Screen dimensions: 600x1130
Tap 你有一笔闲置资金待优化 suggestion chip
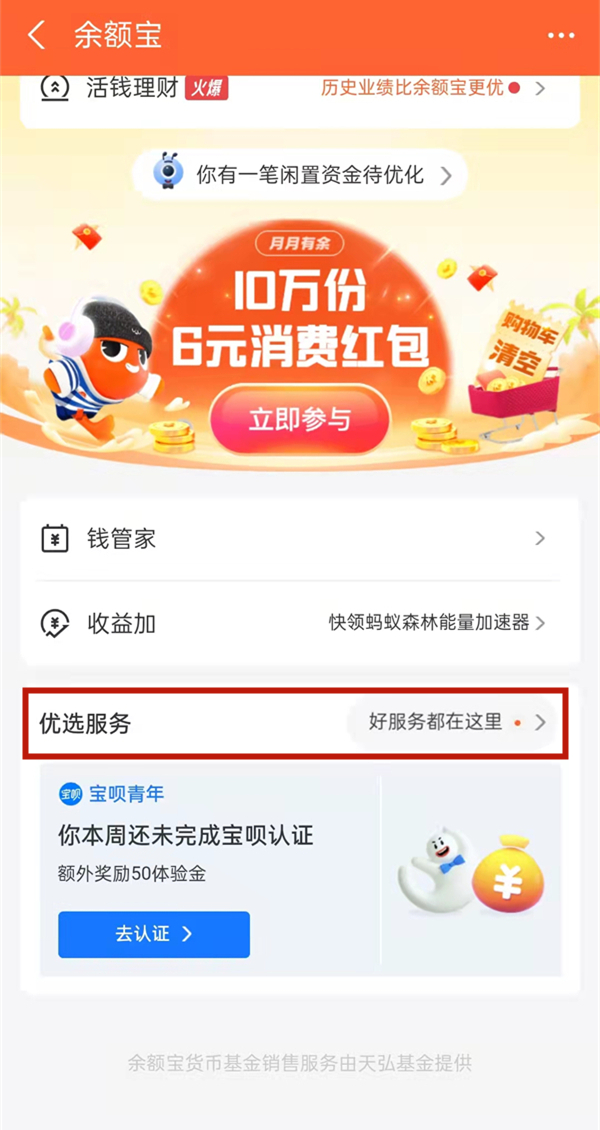tap(300, 176)
